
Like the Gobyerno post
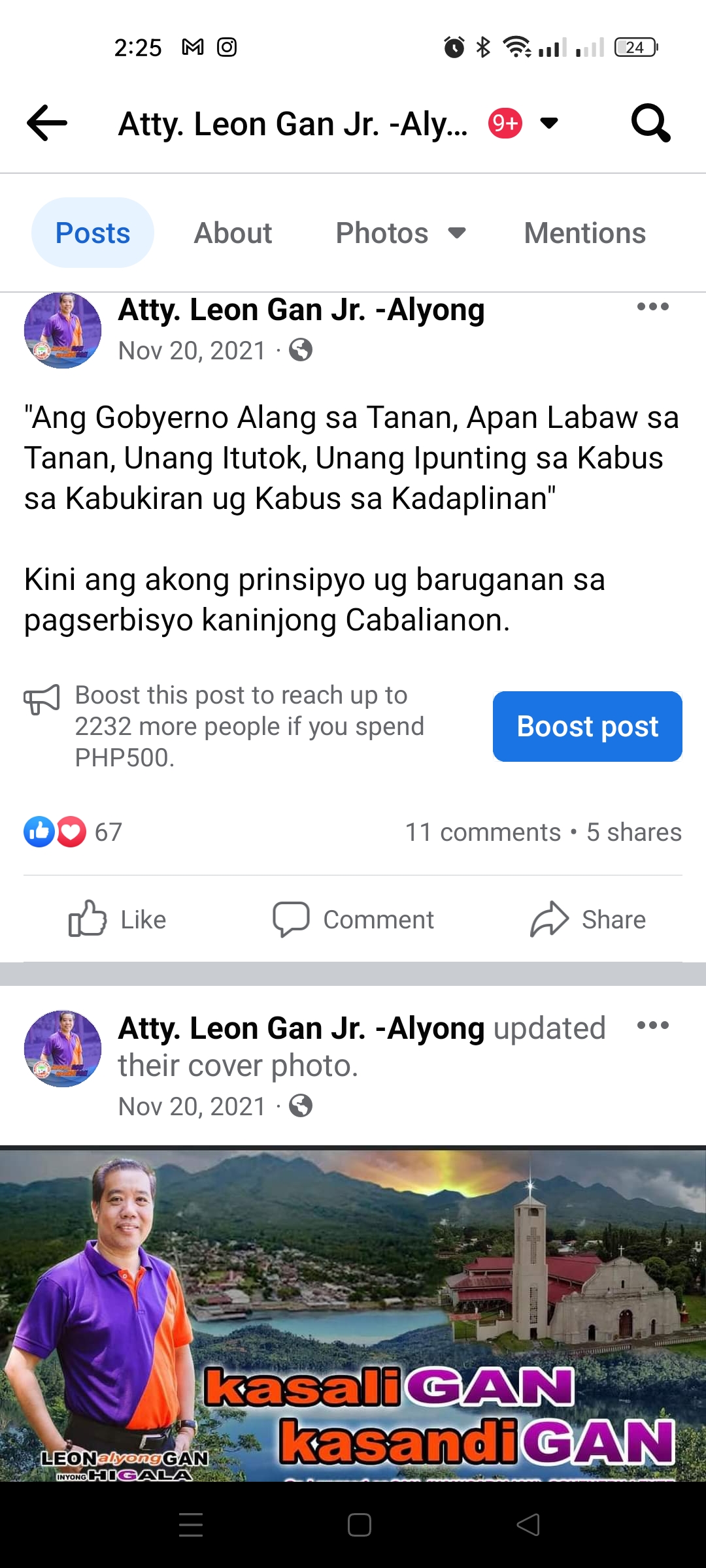pyautogui.click(x=118, y=919)
